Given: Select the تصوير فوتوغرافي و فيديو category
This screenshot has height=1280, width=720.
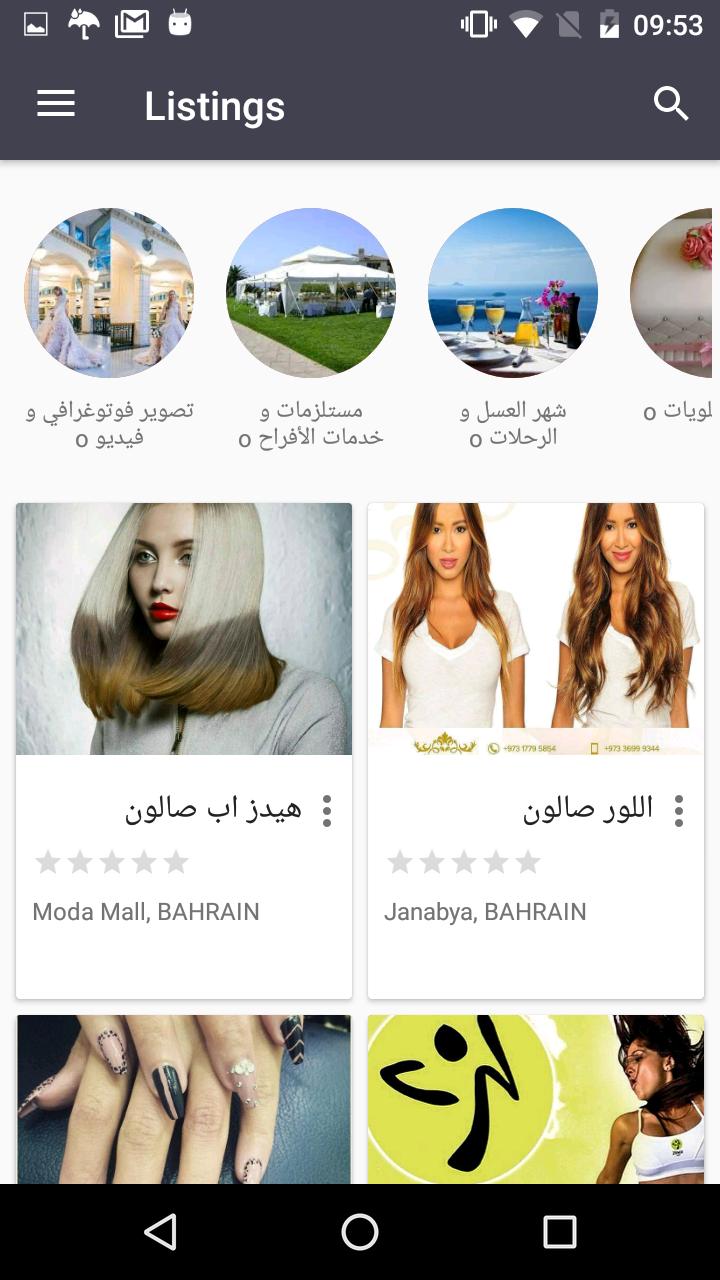Looking at the screenshot, I should pyautogui.click(x=109, y=293).
